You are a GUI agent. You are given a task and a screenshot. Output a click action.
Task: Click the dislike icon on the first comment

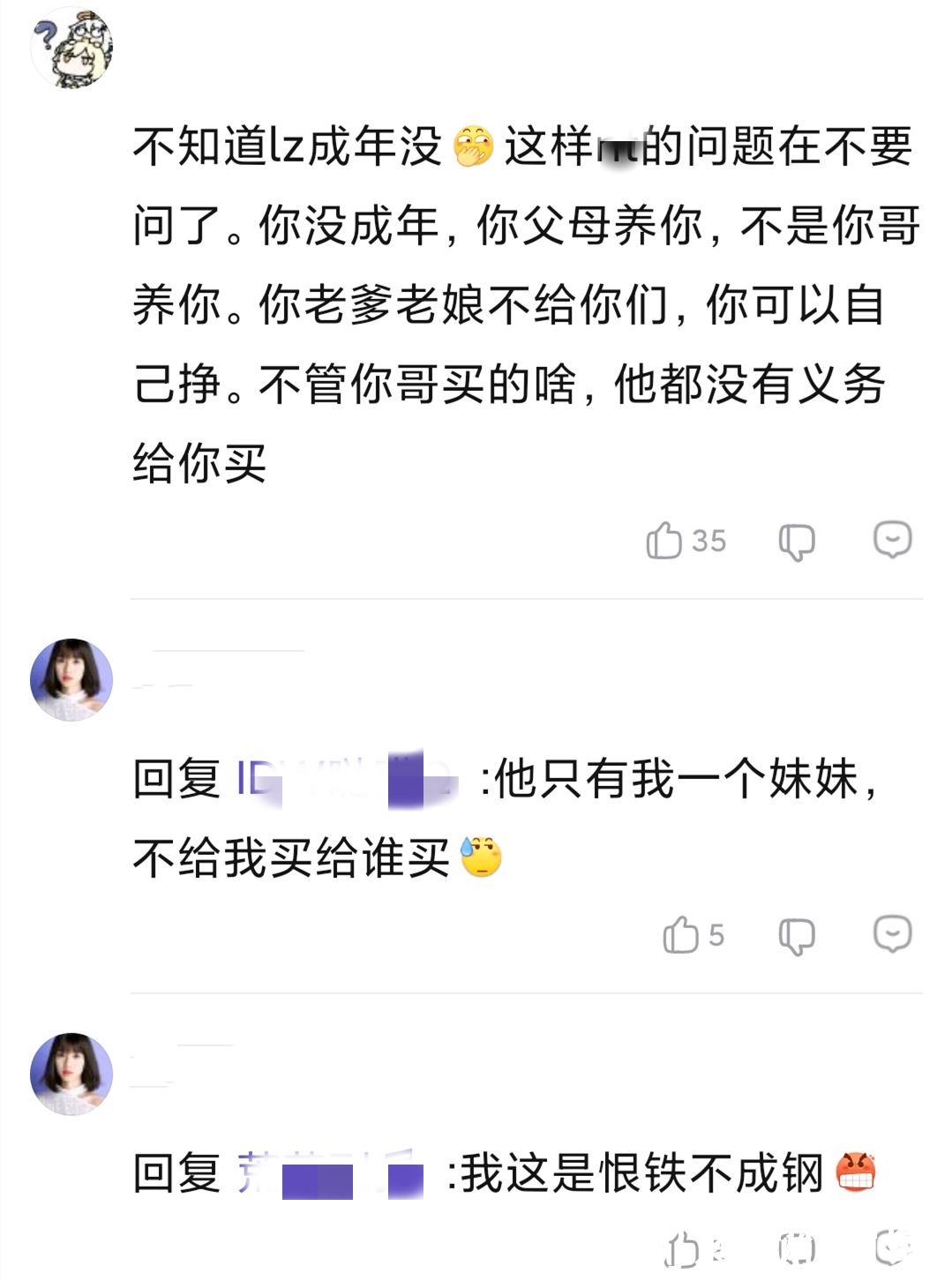point(795,543)
